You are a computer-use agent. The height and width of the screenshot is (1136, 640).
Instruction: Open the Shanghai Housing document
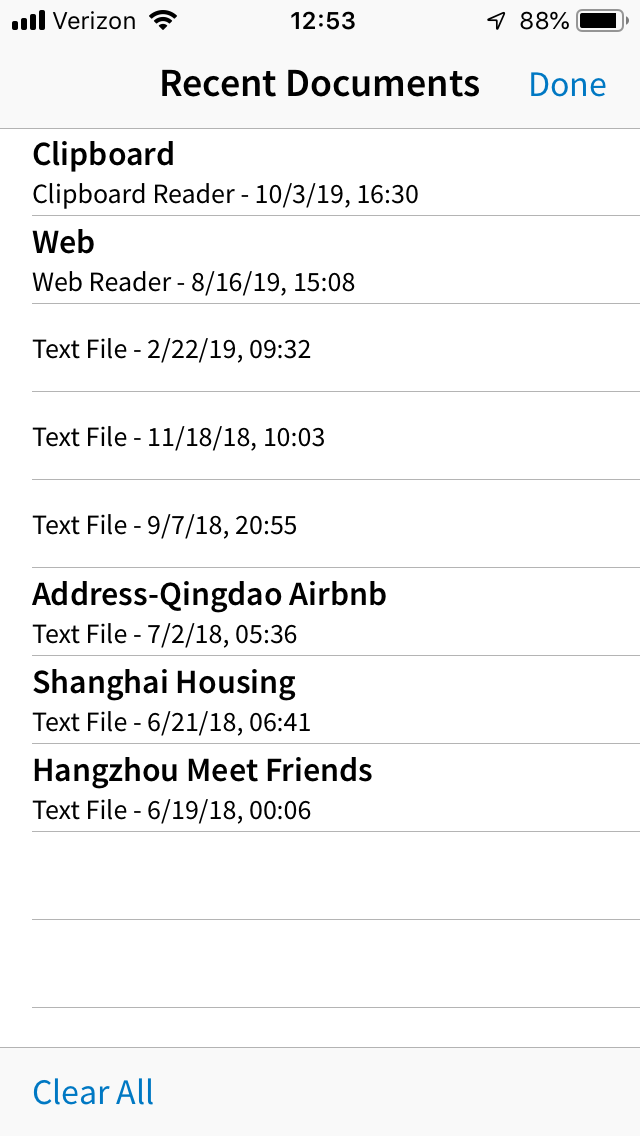coord(320,700)
